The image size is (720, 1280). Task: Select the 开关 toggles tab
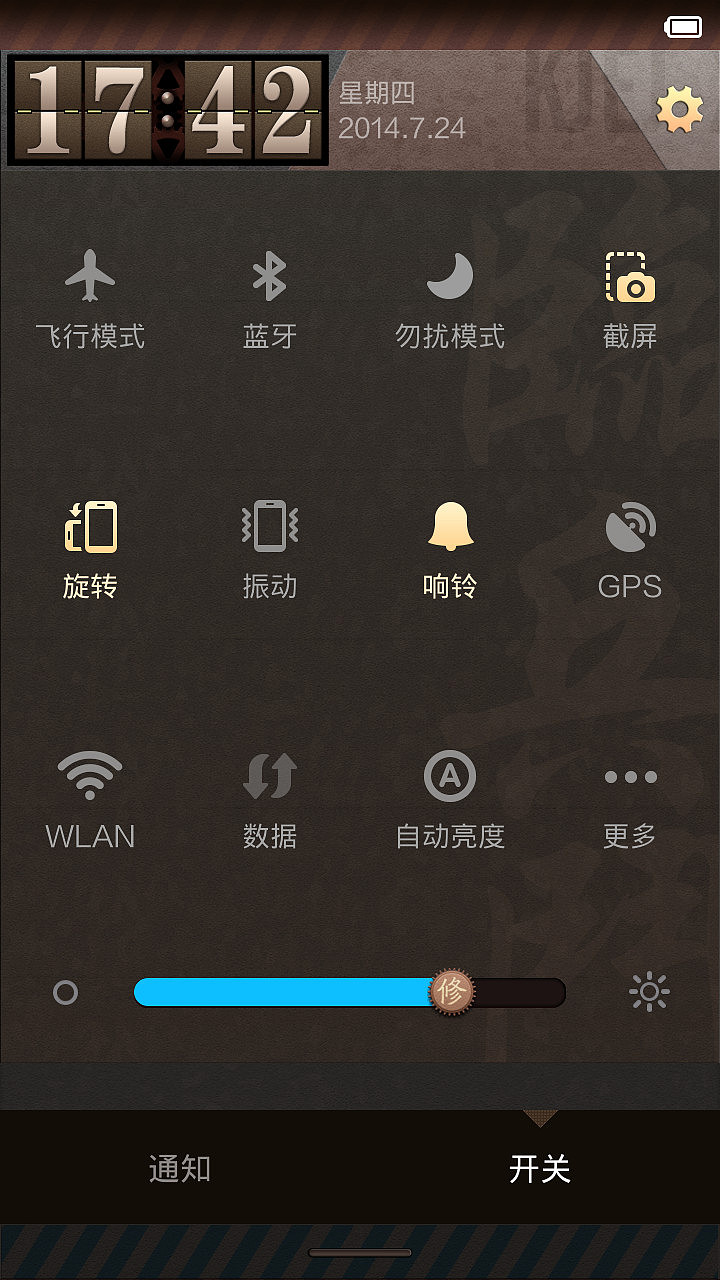click(540, 1168)
